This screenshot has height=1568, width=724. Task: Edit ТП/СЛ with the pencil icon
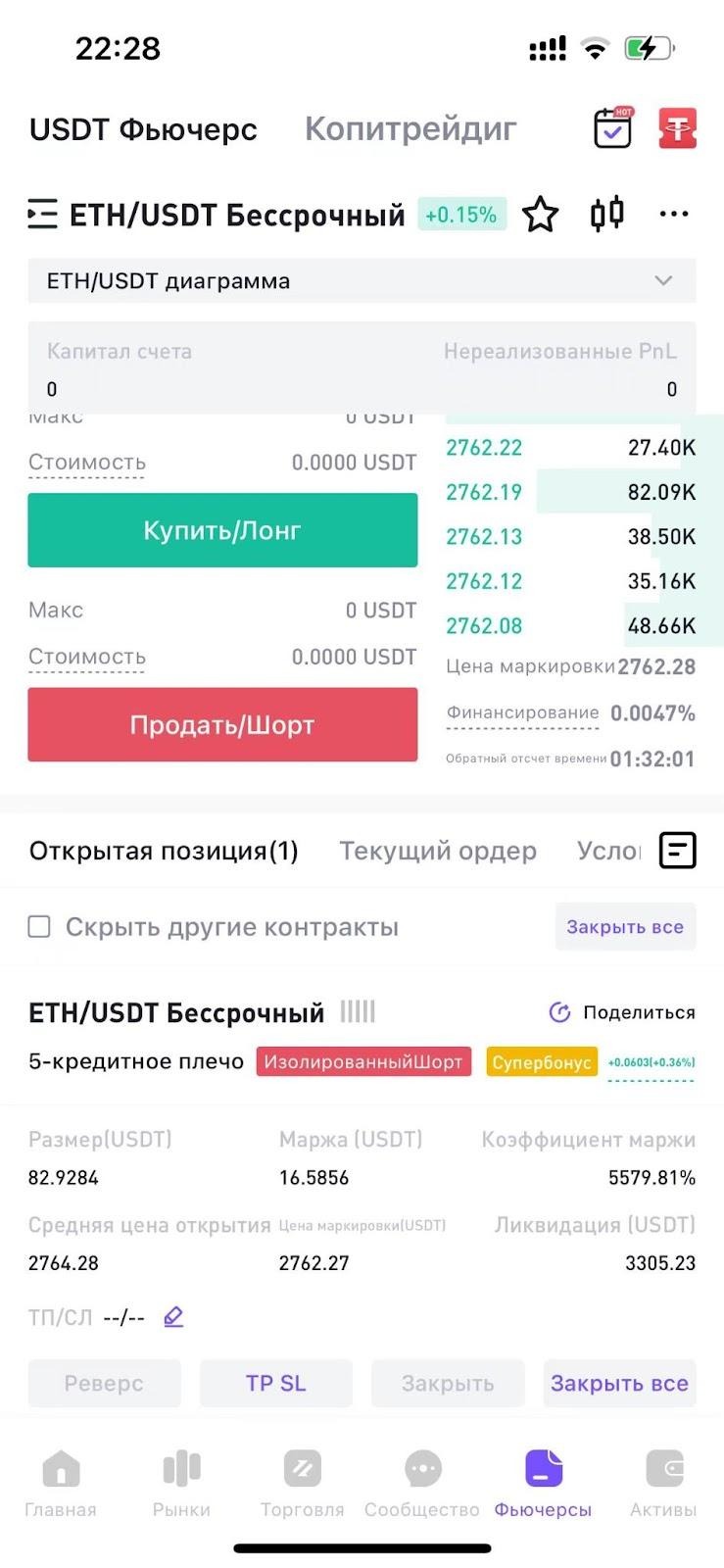[173, 1317]
